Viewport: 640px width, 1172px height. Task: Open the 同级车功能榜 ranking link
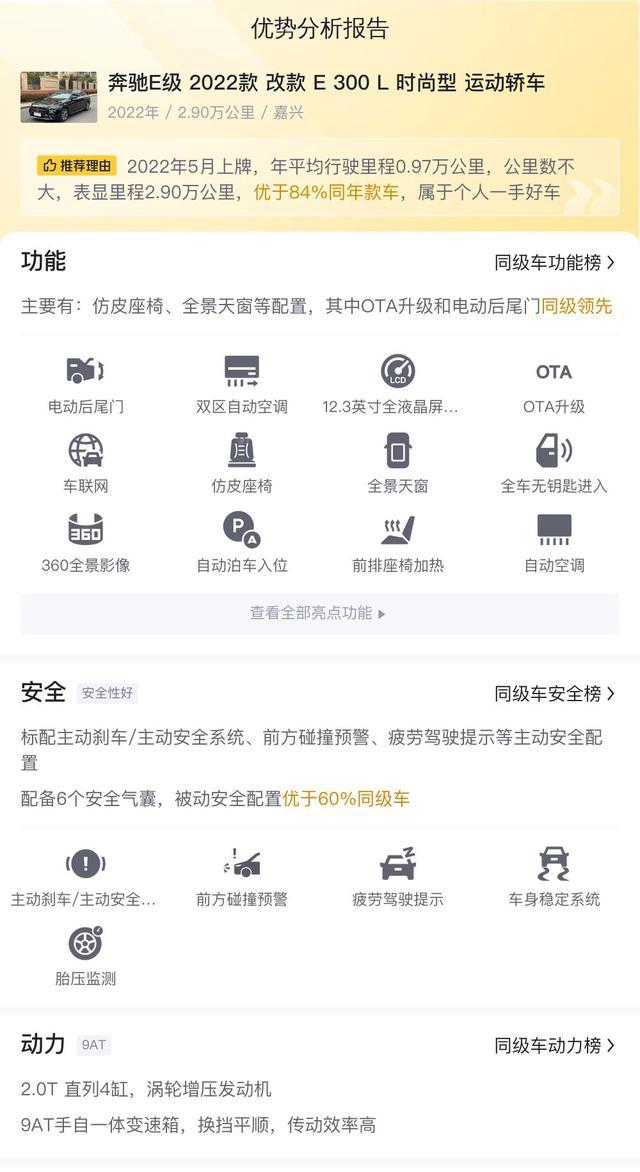[555, 262]
